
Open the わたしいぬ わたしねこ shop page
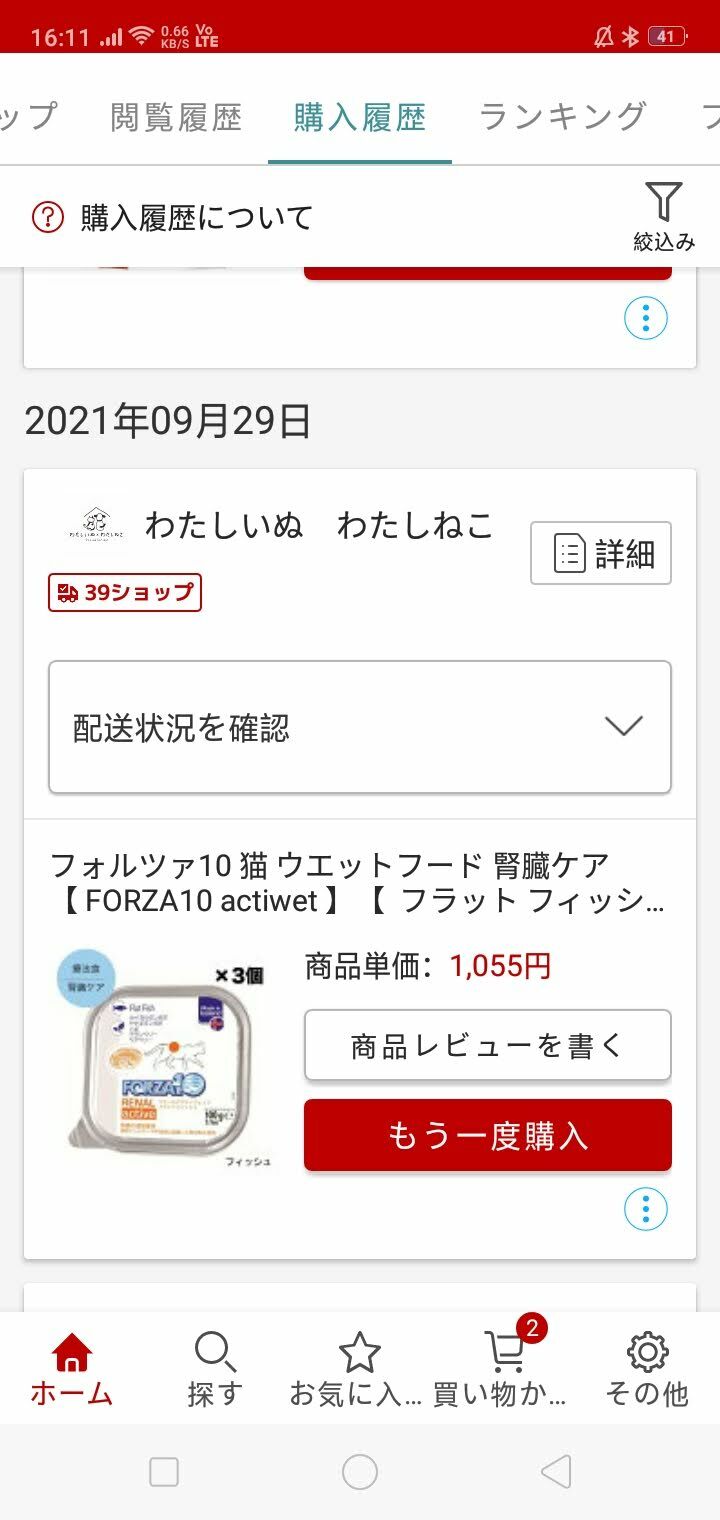(318, 525)
